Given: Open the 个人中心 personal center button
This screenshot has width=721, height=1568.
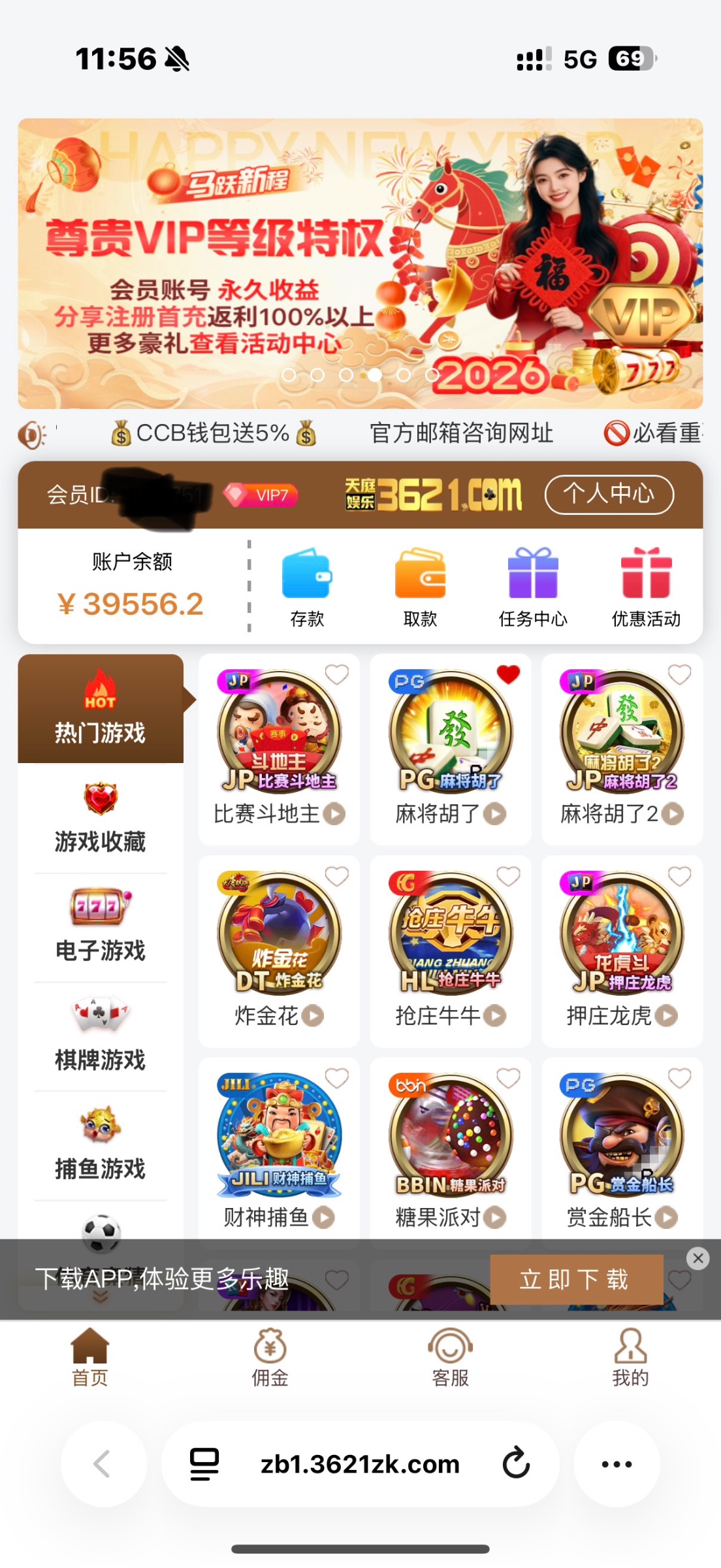Looking at the screenshot, I should [609, 495].
